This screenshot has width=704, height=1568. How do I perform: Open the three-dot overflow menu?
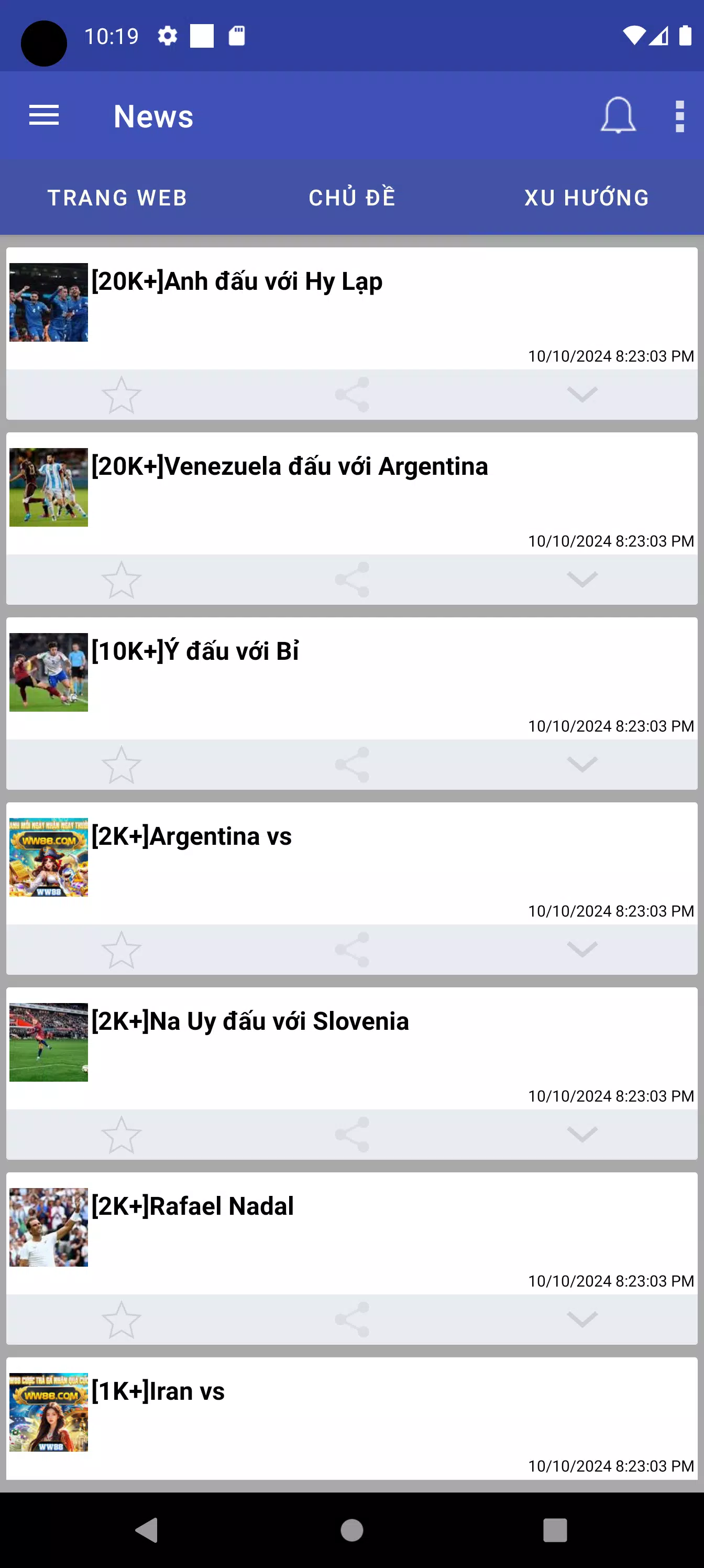point(680,116)
